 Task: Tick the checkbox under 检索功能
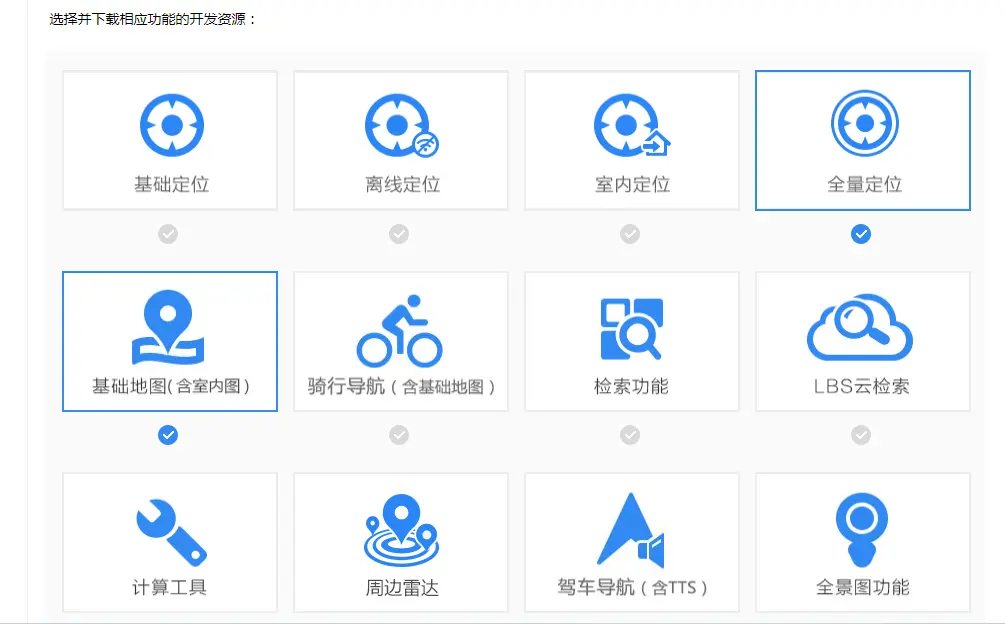[x=630, y=435]
